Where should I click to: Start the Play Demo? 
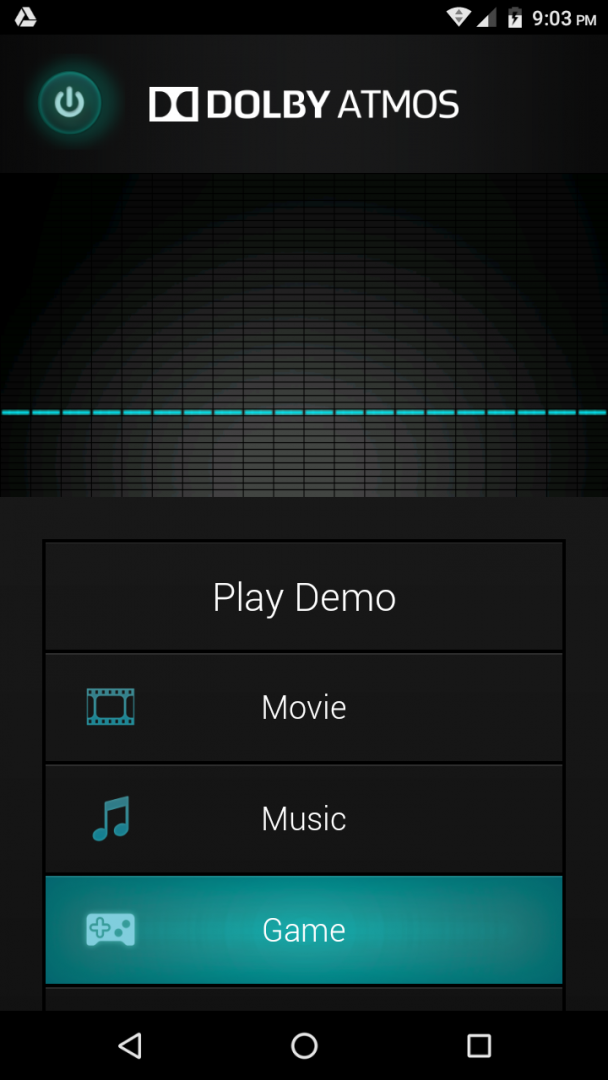click(x=304, y=597)
